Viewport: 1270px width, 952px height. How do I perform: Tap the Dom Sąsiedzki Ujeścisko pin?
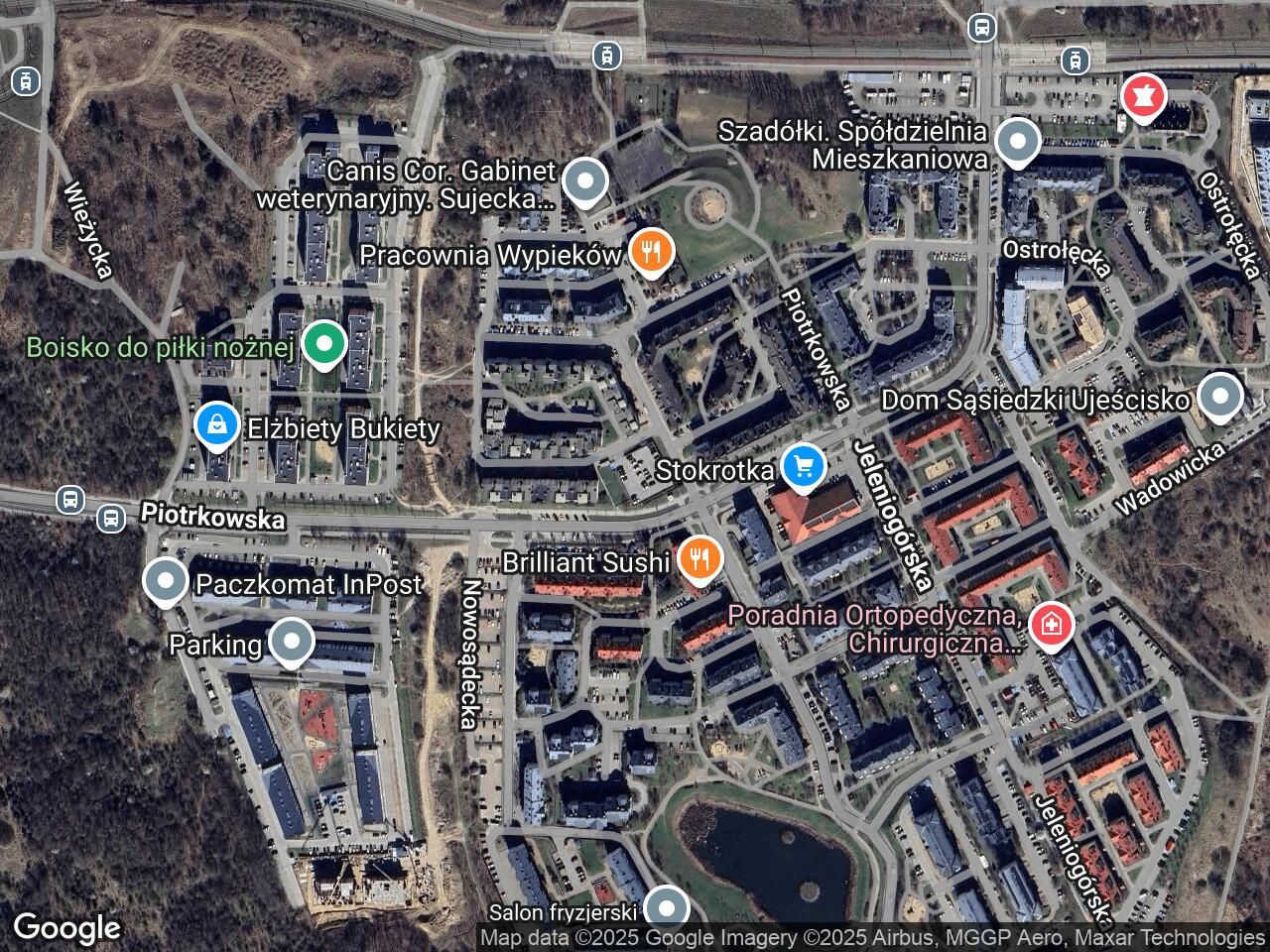coord(1220,397)
